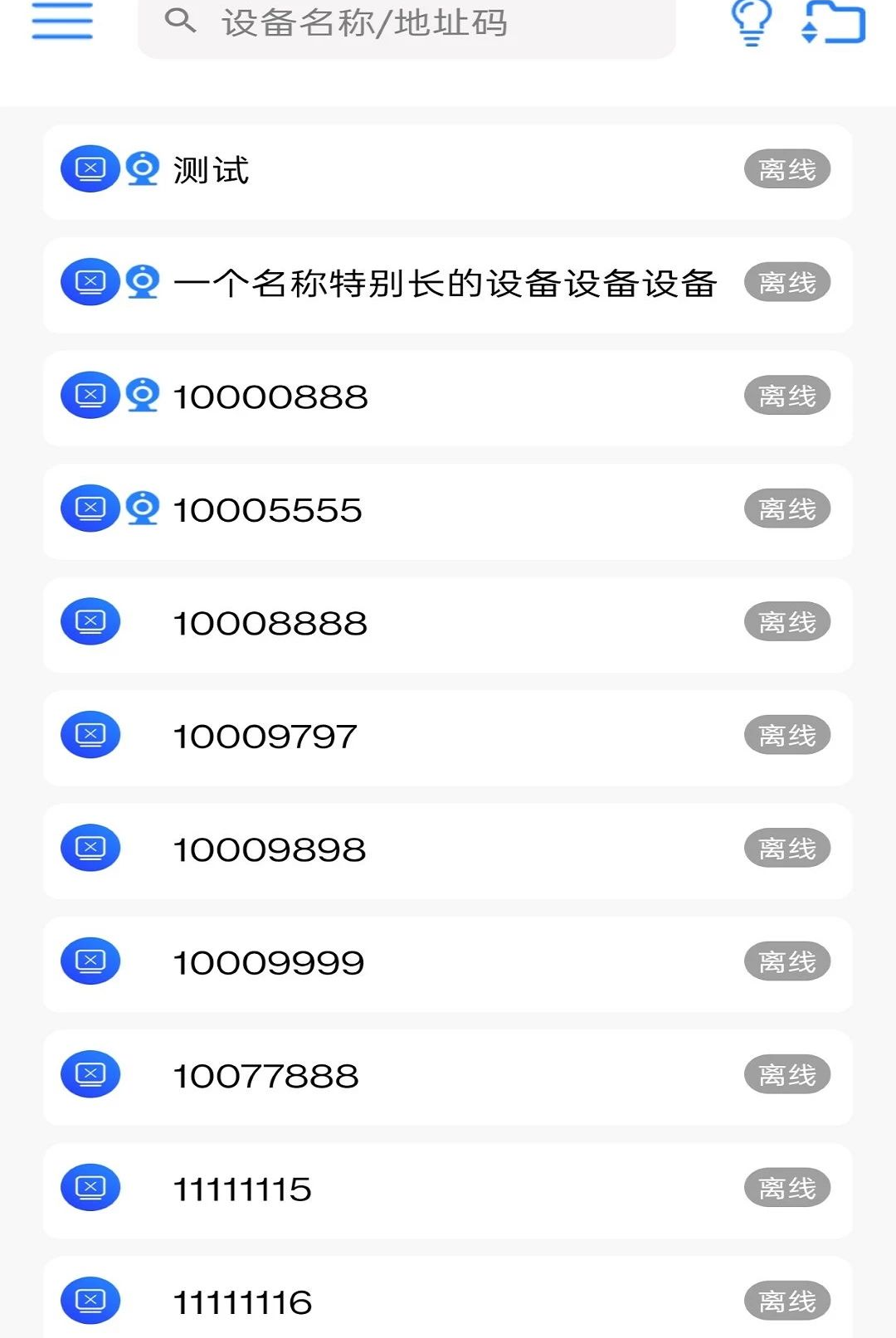Select device 10008888

pos(448,625)
